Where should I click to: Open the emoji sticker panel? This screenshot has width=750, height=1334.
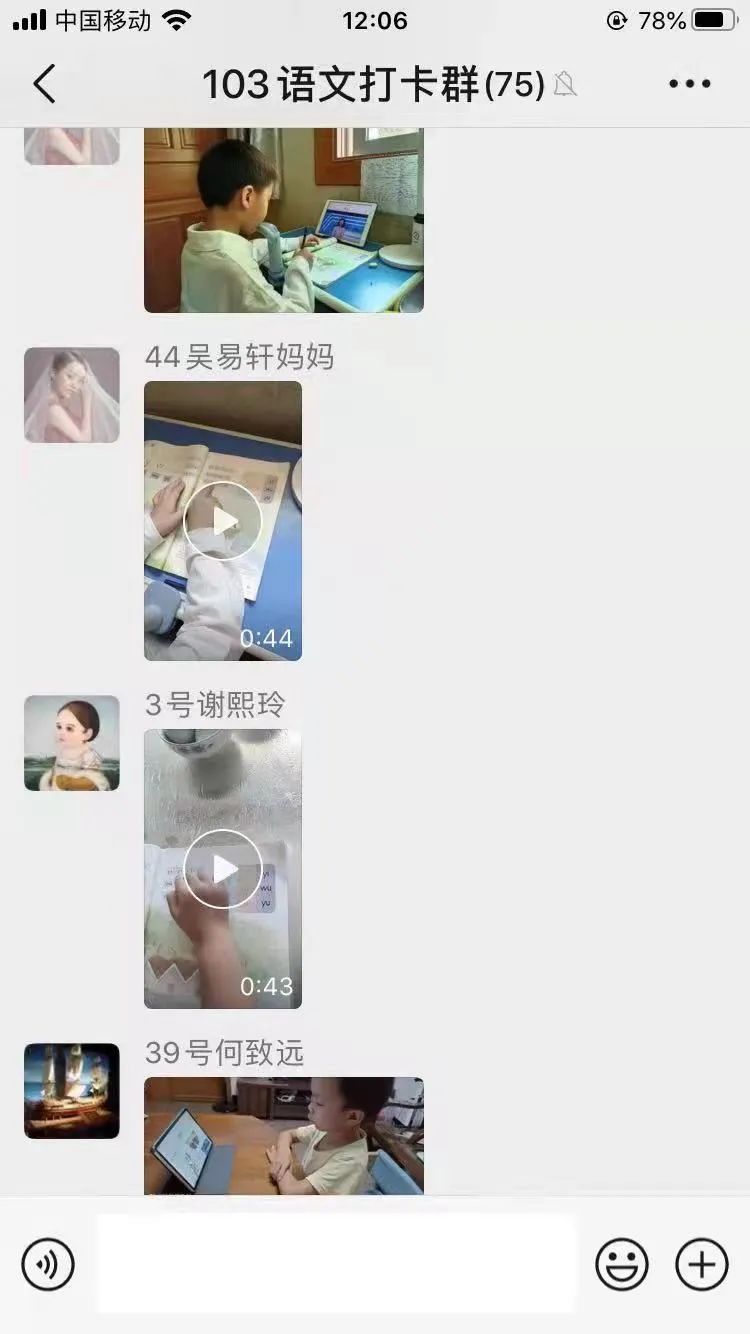pos(621,1265)
